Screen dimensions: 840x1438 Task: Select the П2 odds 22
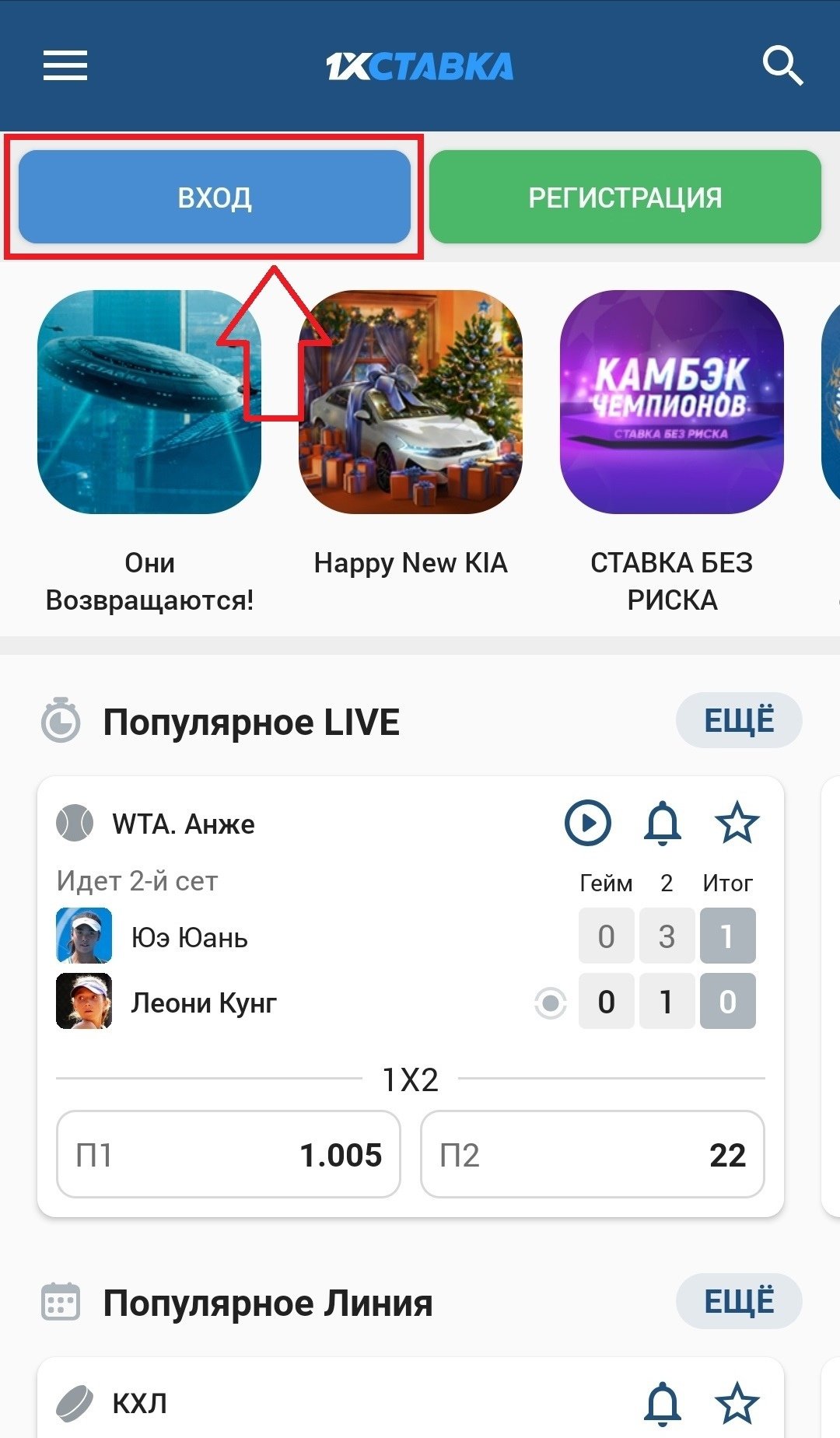593,1154
